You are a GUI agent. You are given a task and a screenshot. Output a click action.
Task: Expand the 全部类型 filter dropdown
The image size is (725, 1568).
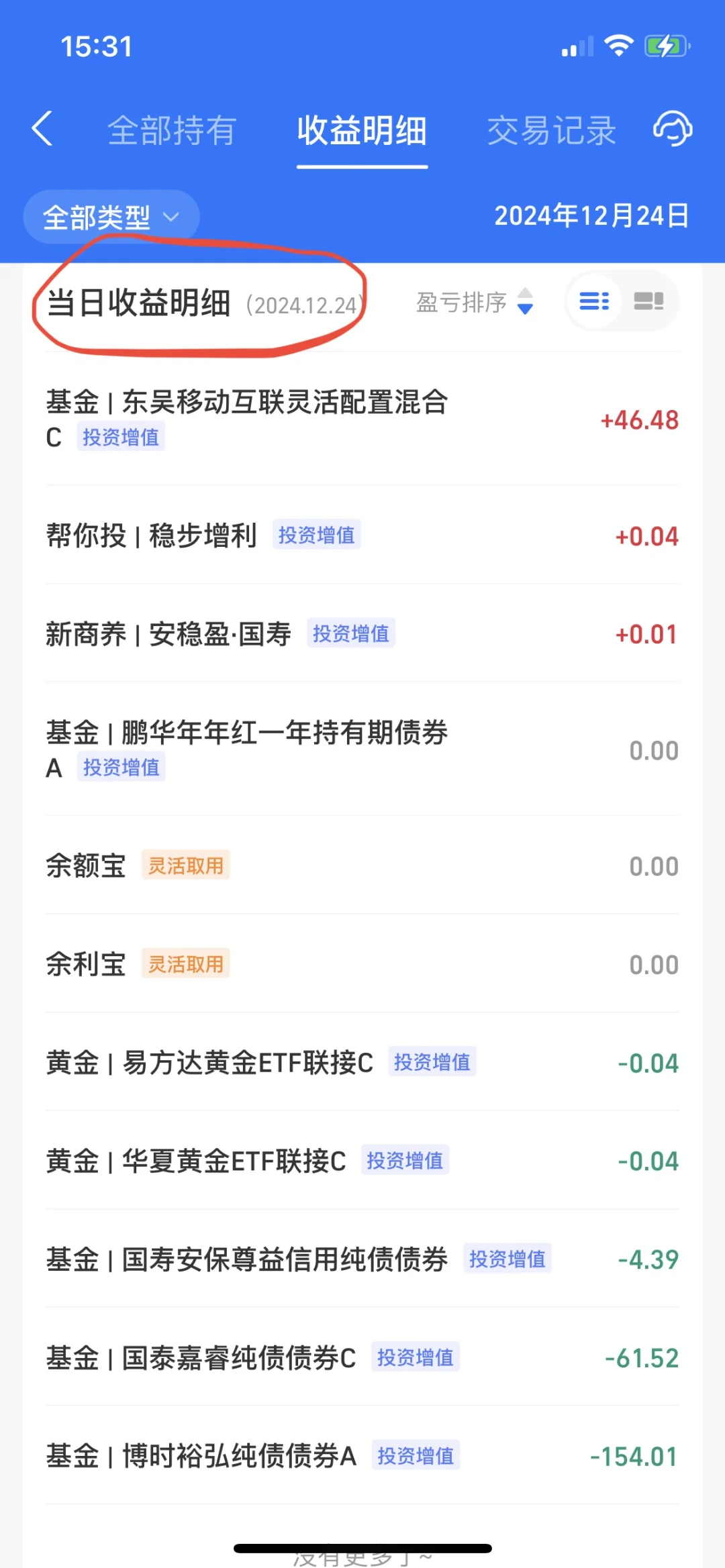click(111, 217)
